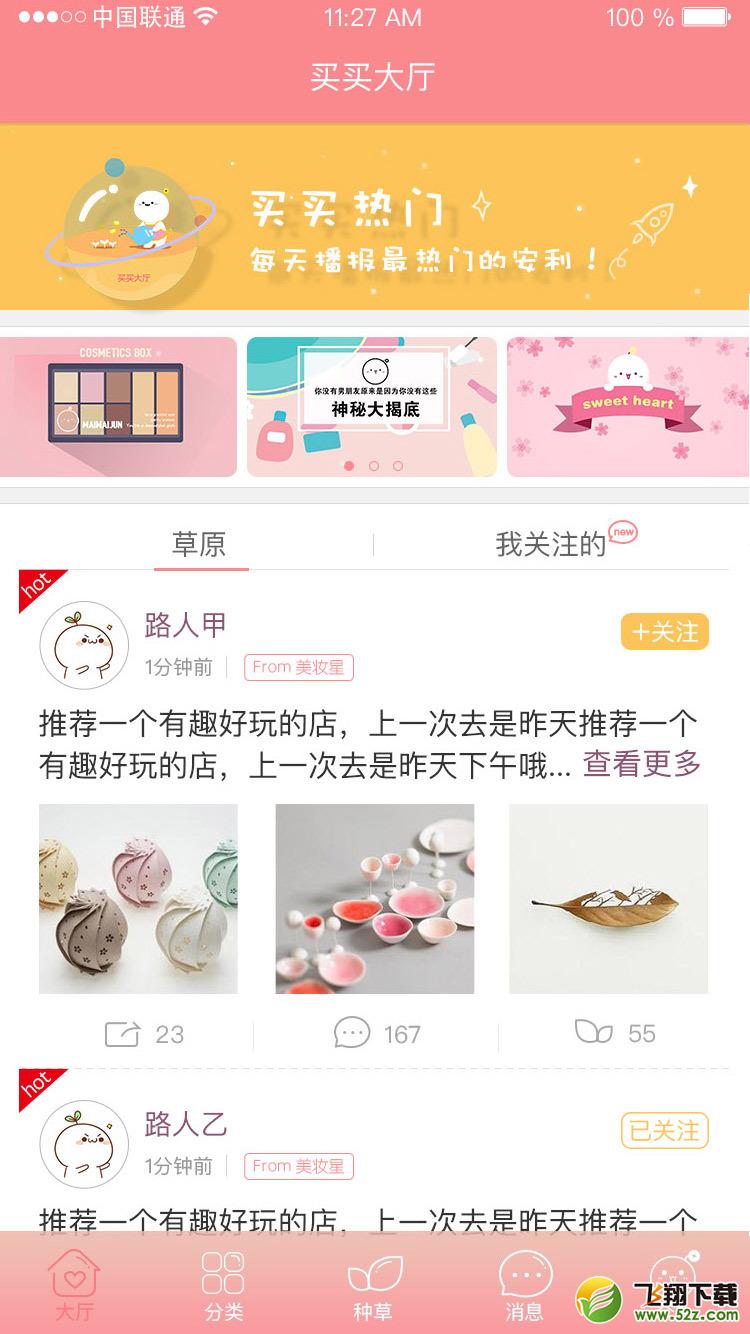This screenshot has width=750, height=1334.
Task: View the swirl ornaments photo
Action: [138, 899]
